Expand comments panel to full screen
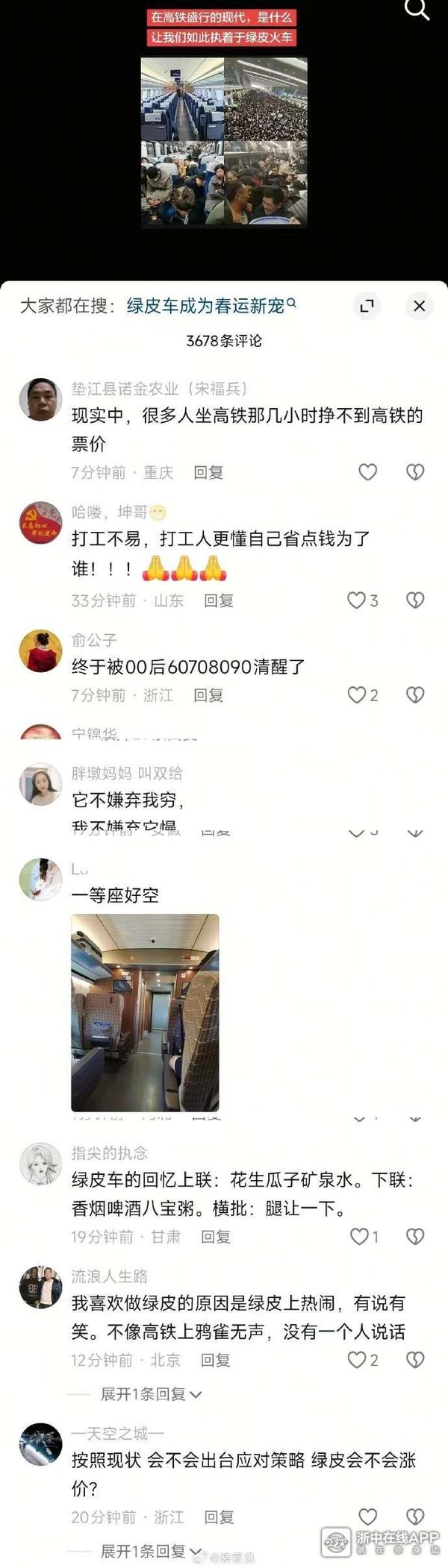This screenshot has width=448, height=1568. tap(367, 306)
